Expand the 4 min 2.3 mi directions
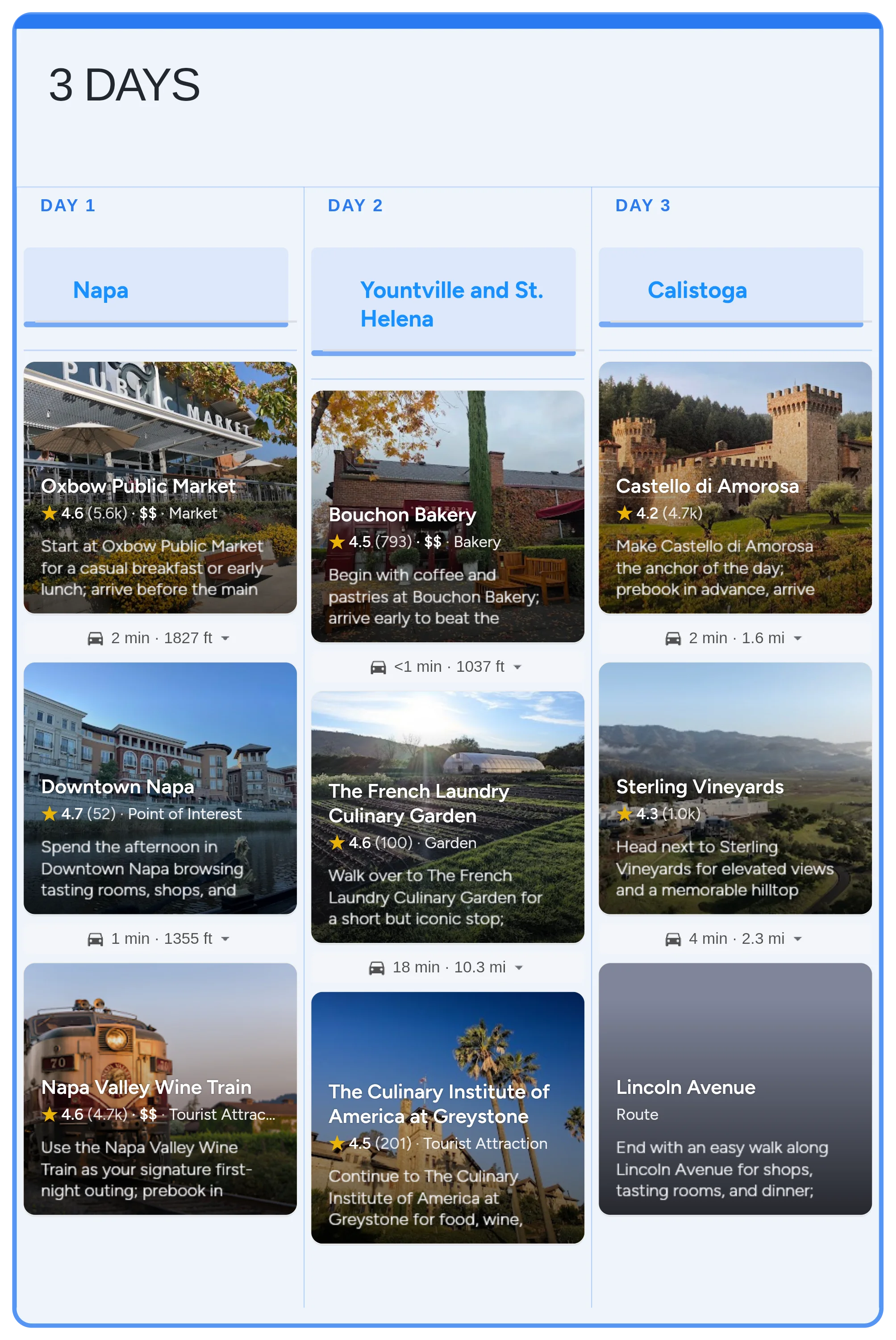The width and height of the screenshot is (896, 1340). click(x=734, y=939)
